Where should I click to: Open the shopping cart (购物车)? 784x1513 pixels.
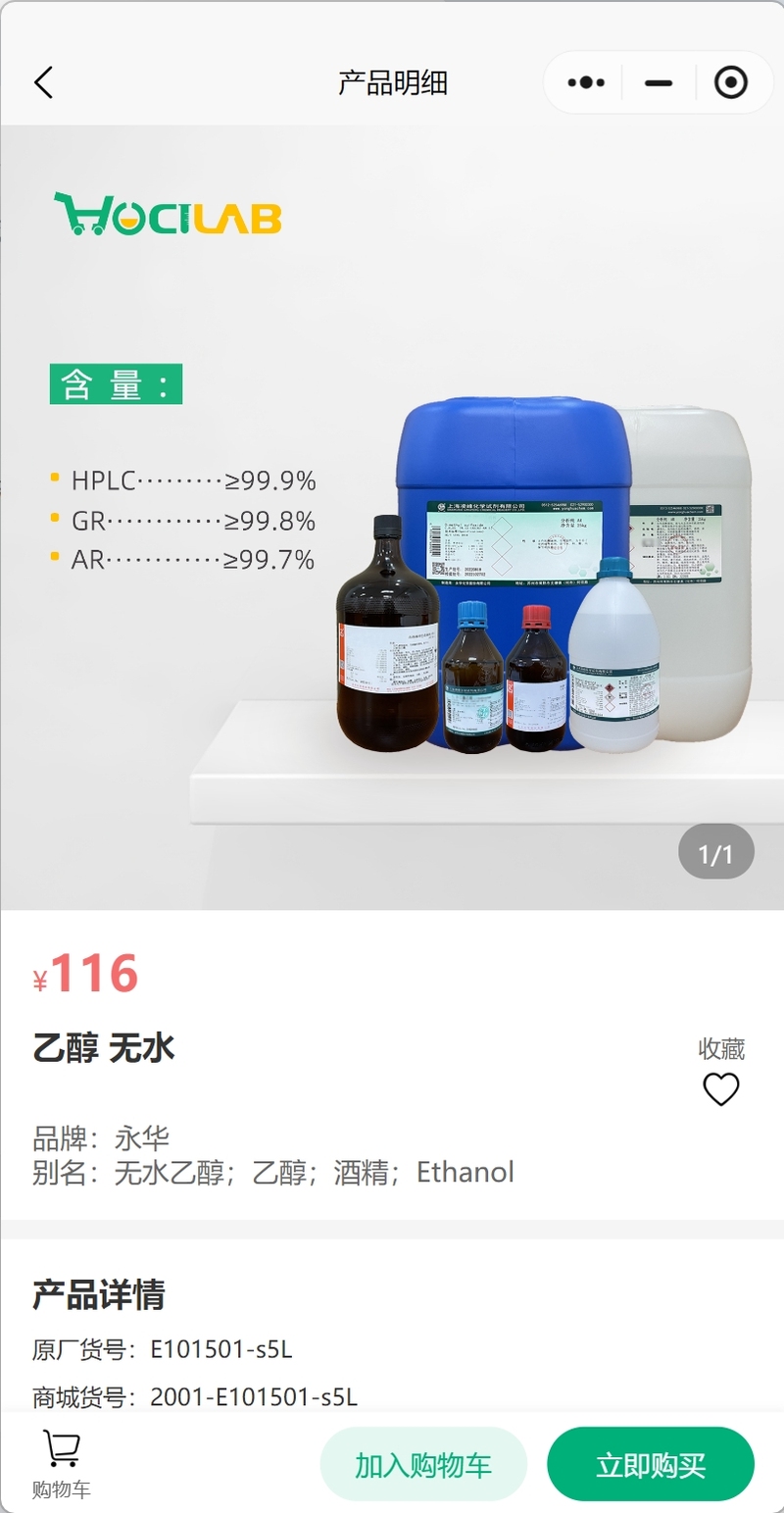(61, 1465)
